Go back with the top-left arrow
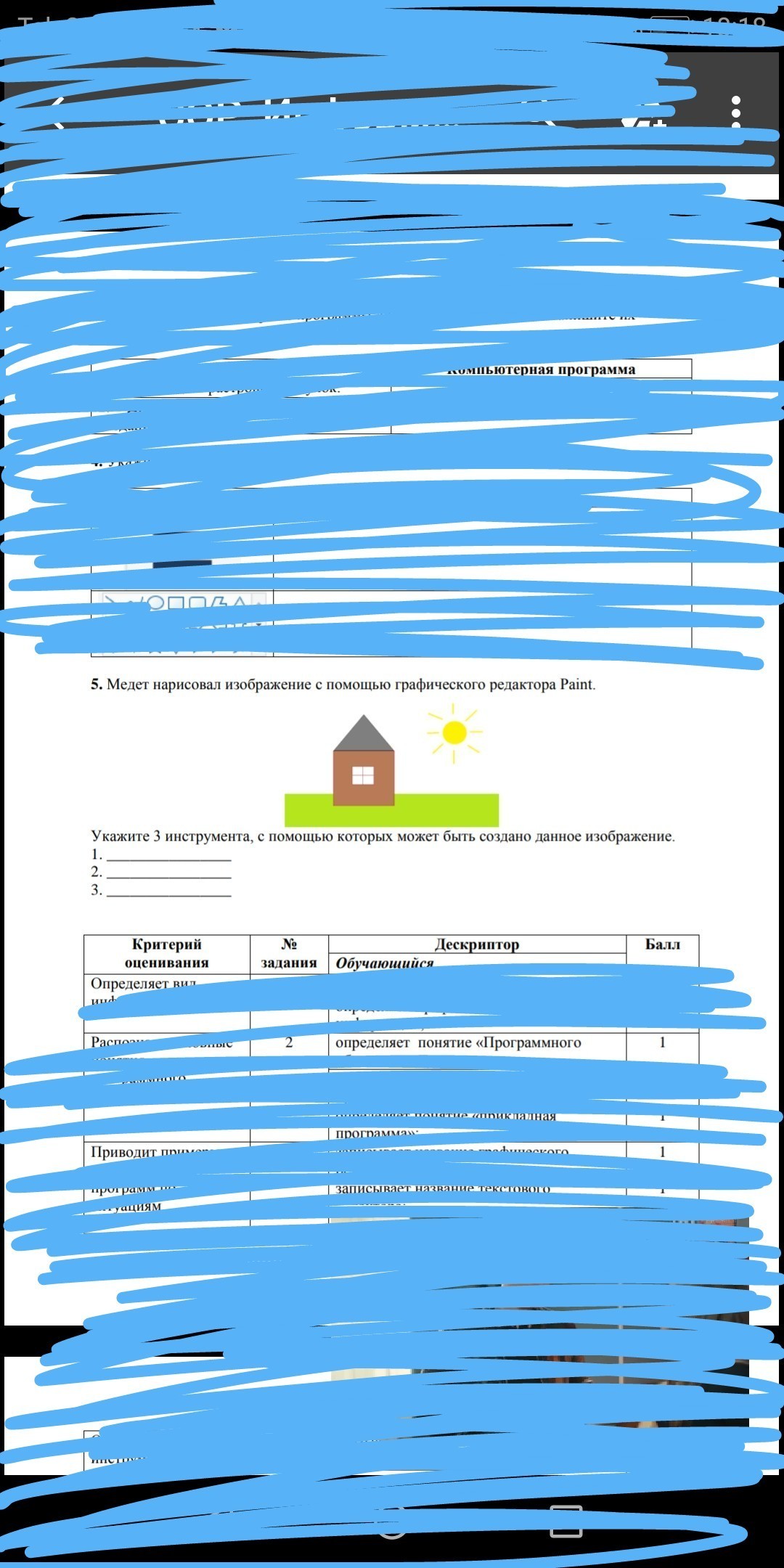784x1568 pixels. [58, 113]
